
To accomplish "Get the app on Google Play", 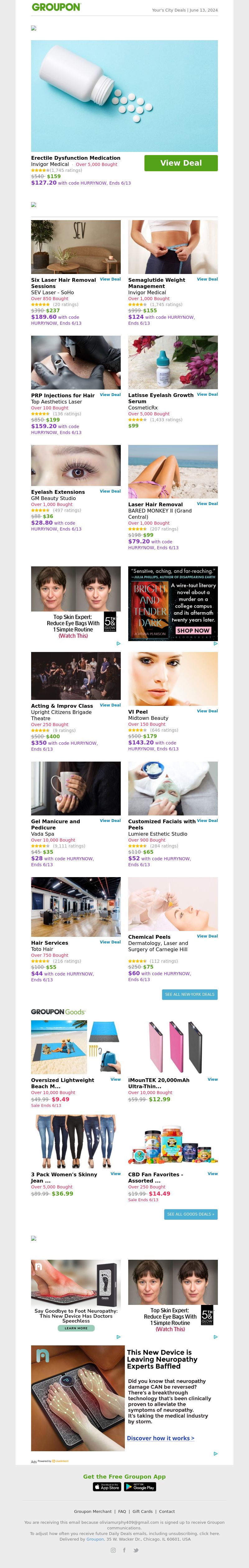I will pos(140,1486).
